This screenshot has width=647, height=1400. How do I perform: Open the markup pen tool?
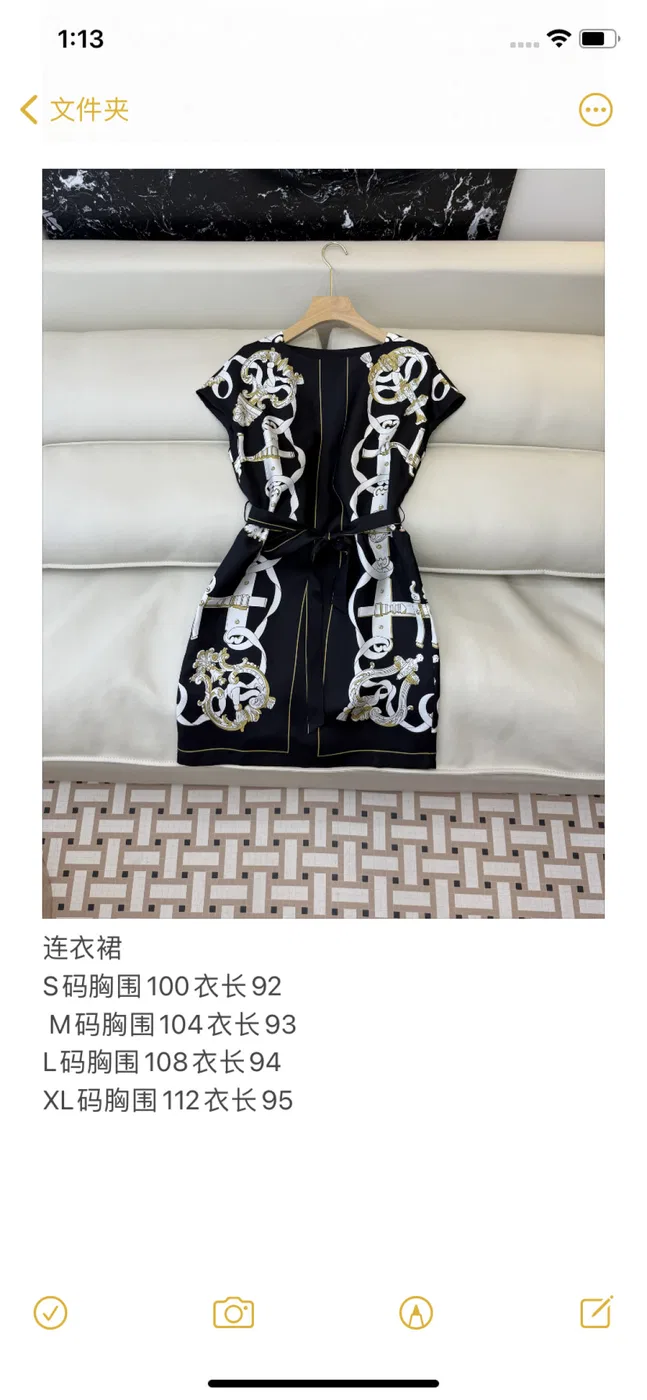pos(415,1312)
